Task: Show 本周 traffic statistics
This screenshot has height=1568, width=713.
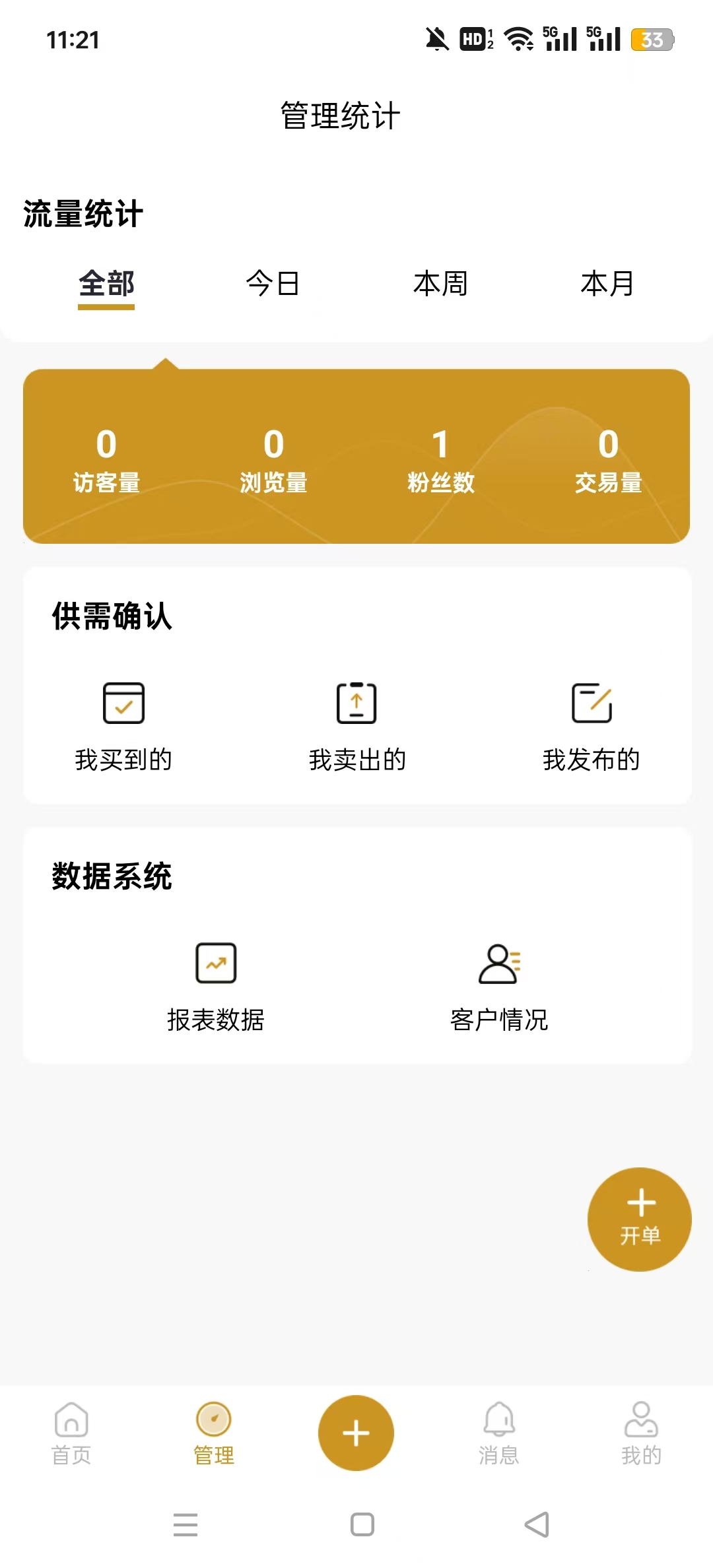Action: point(440,284)
